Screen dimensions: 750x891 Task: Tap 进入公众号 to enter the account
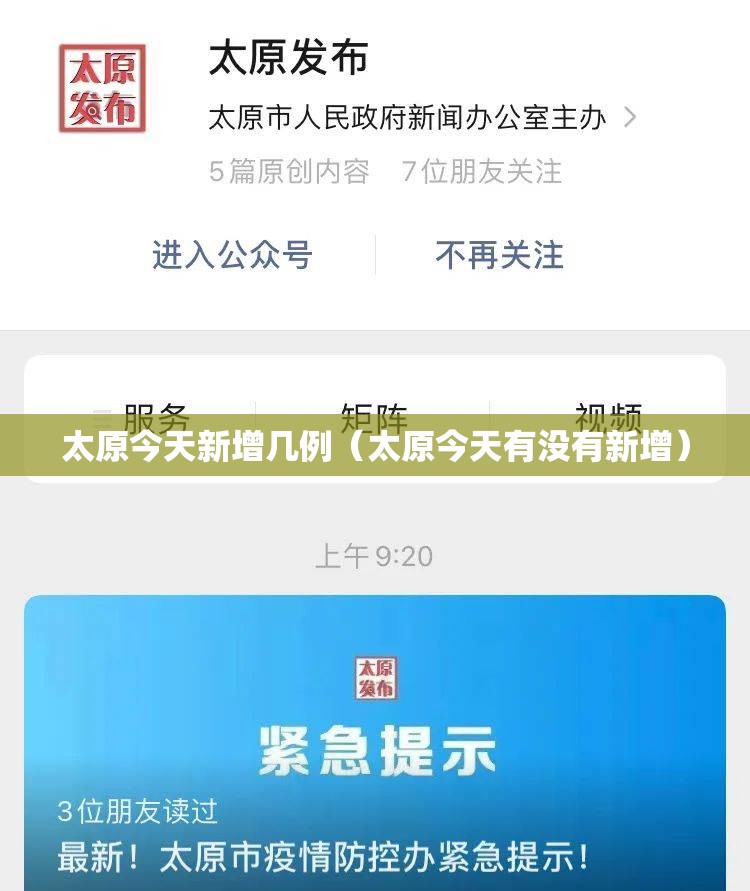pyautogui.click(x=232, y=255)
